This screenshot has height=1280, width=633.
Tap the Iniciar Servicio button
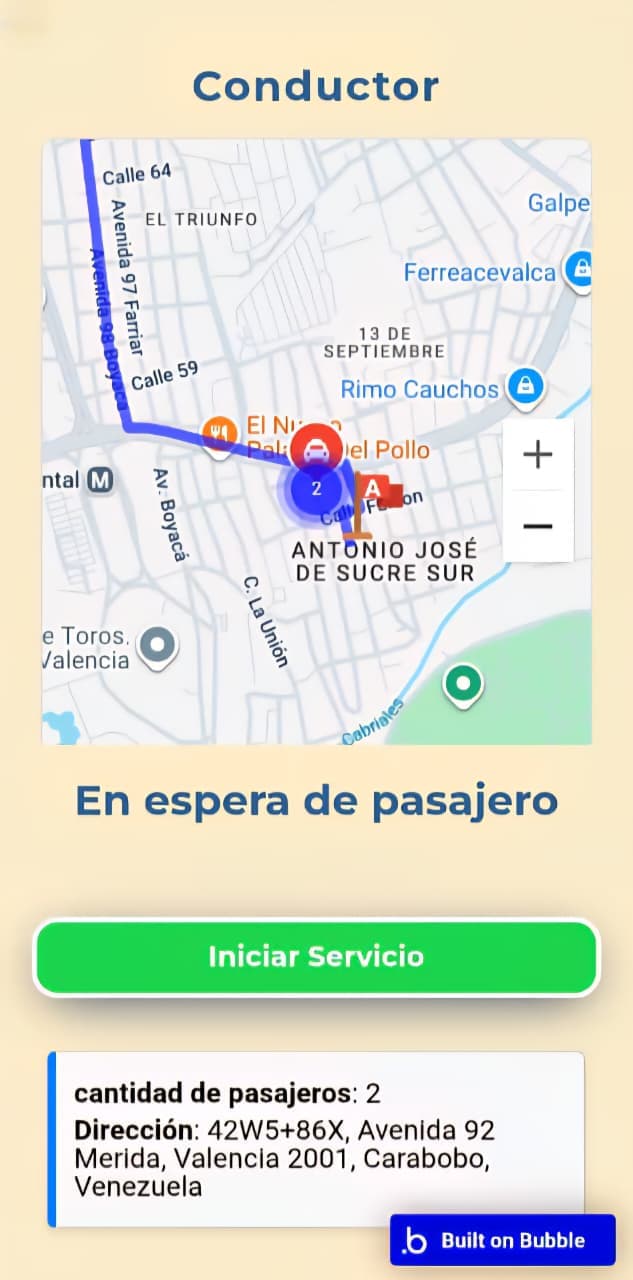coord(316,957)
